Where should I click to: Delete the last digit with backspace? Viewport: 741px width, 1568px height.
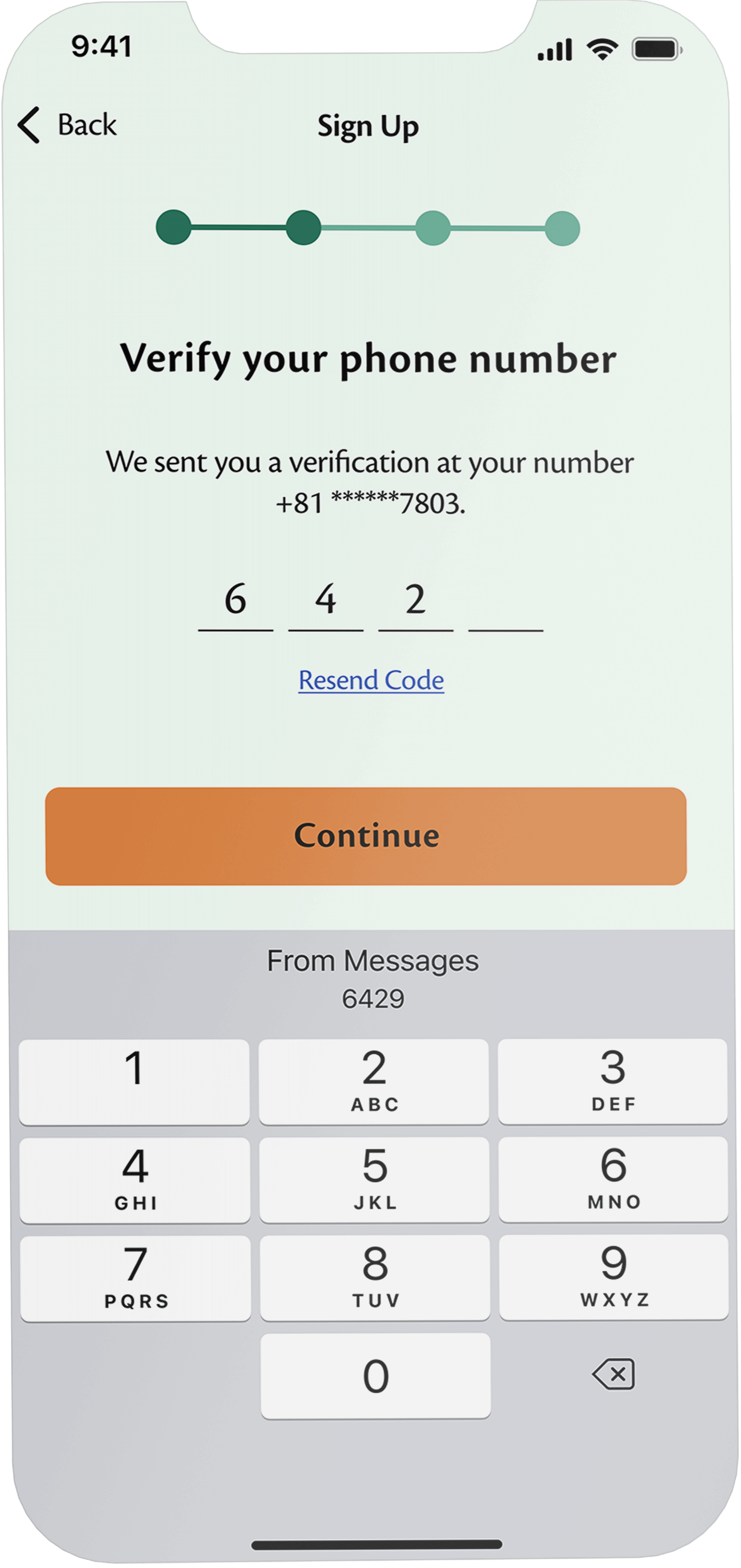tap(613, 1374)
